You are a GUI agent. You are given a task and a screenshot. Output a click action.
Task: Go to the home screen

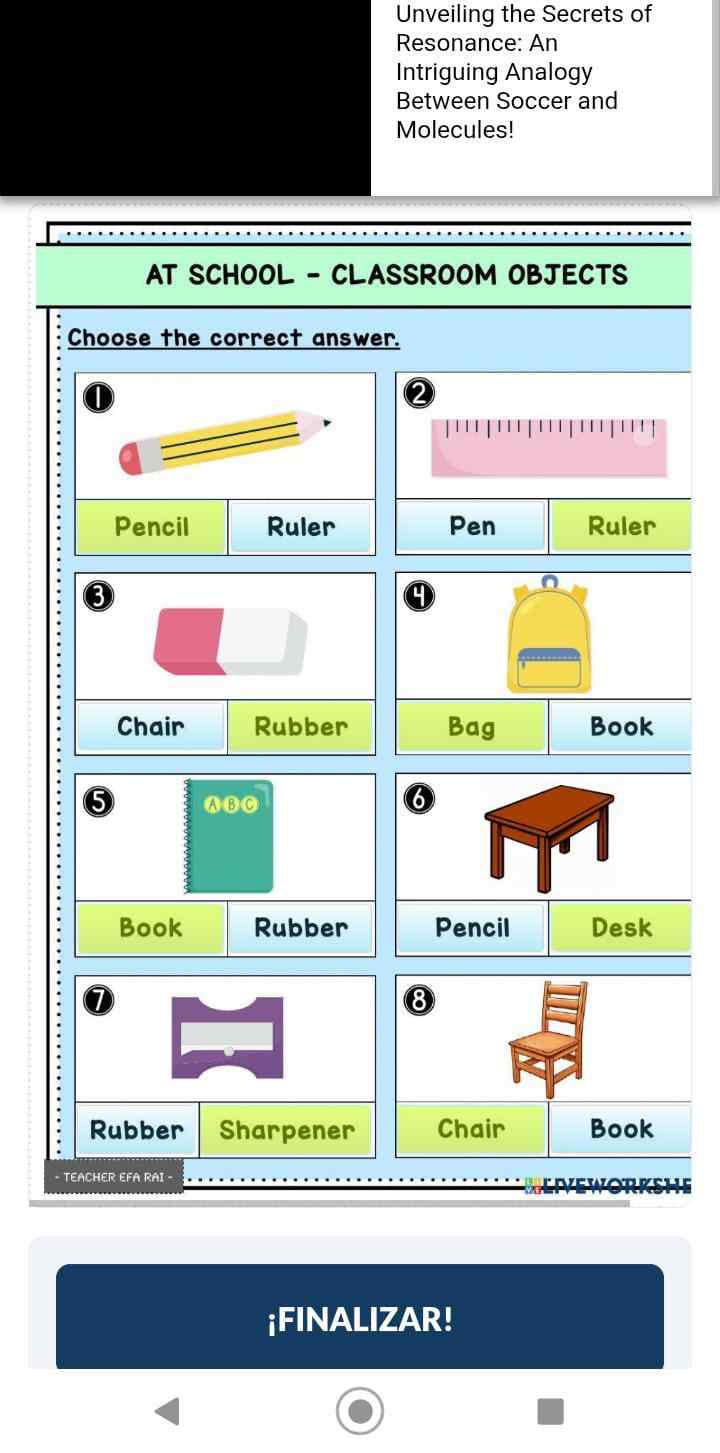coord(360,1411)
